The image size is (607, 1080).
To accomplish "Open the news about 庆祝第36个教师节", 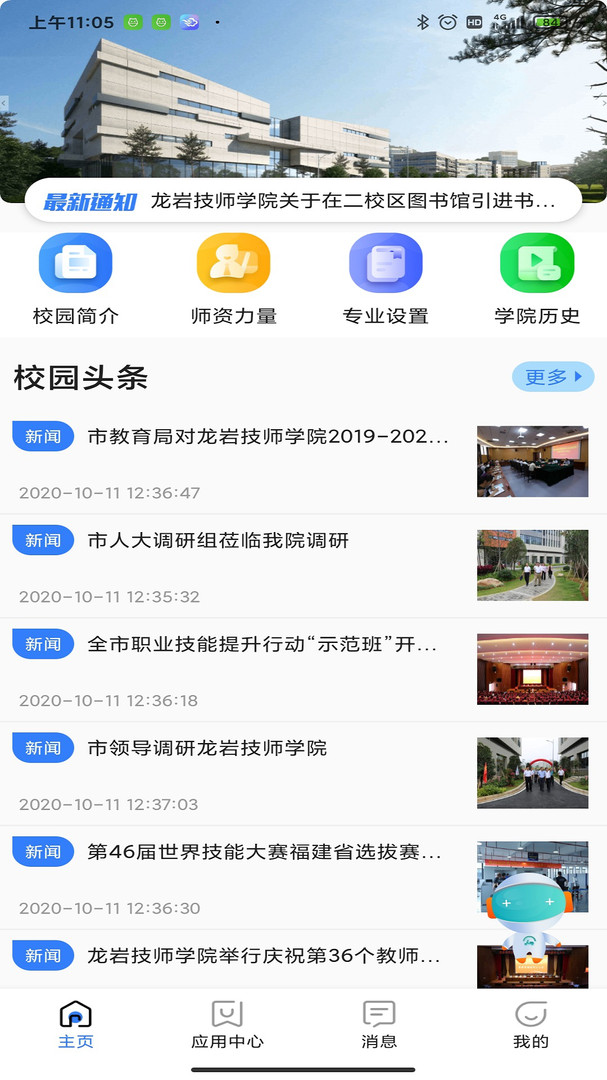I will coord(264,956).
